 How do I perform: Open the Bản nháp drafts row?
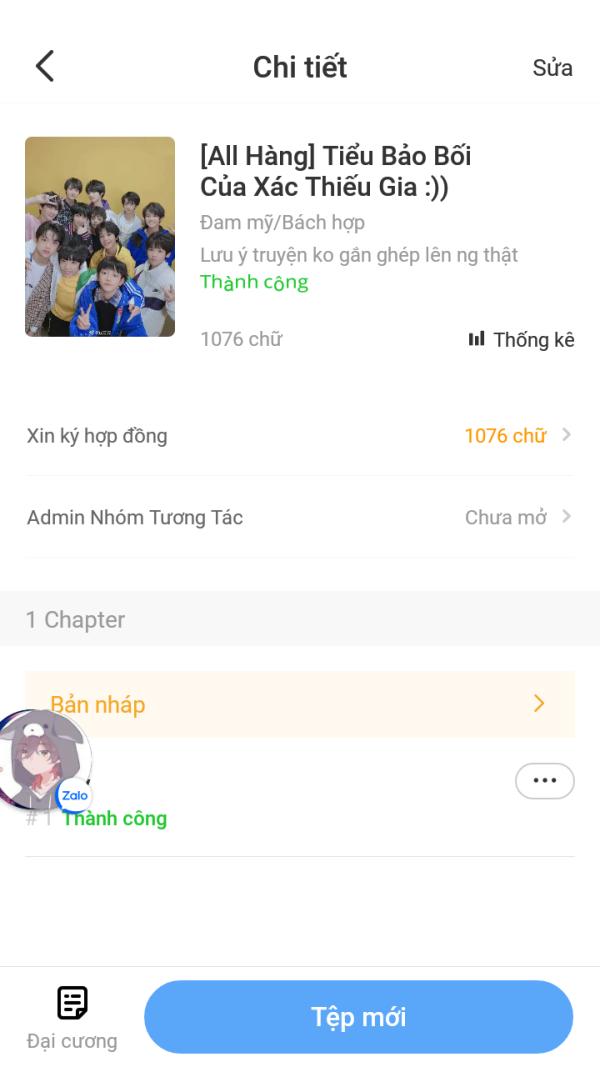tap(300, 704)
